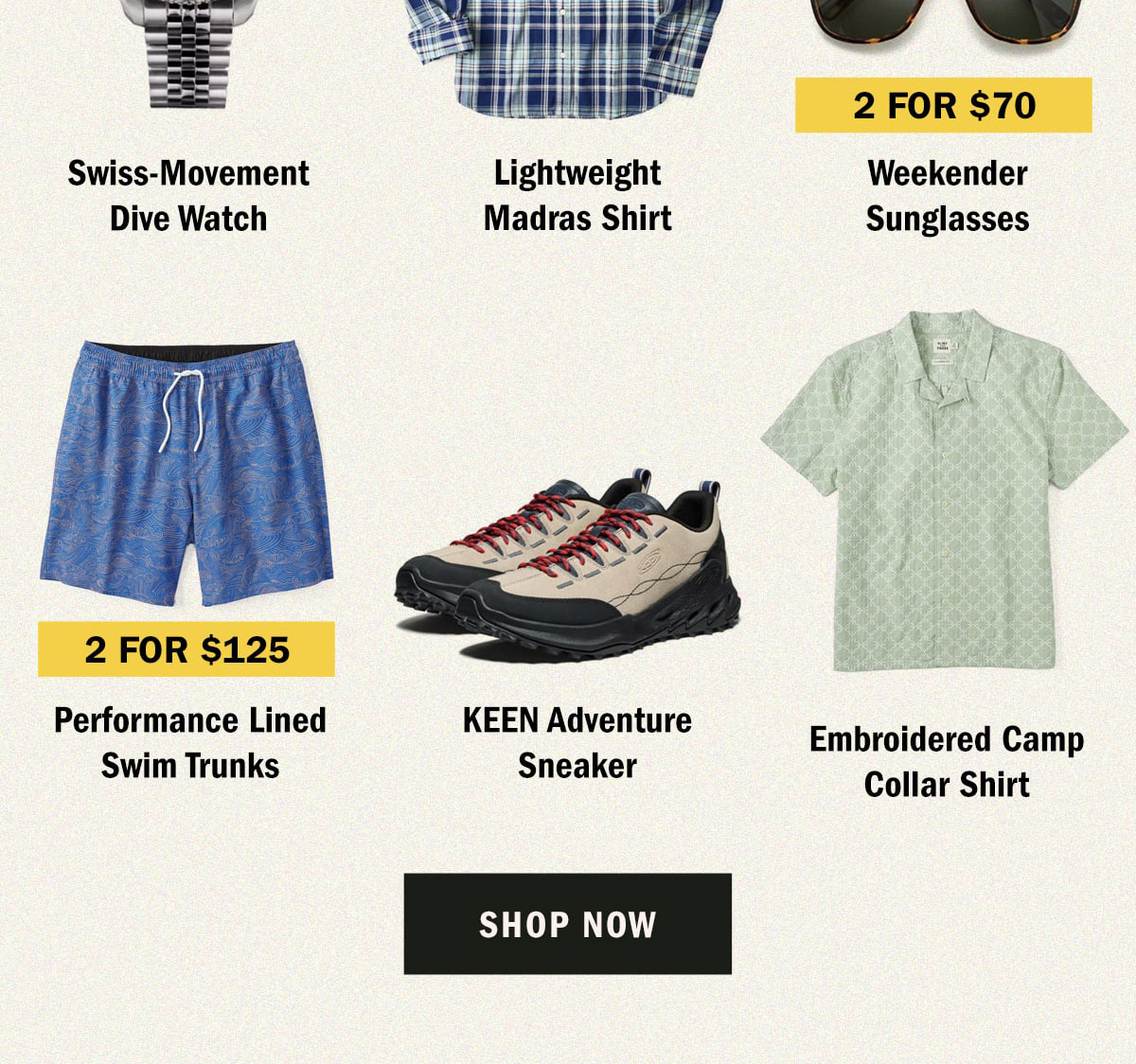Select the Performance Lined Swim Trunks
1136x1064 pixels.
click(189, 741)
